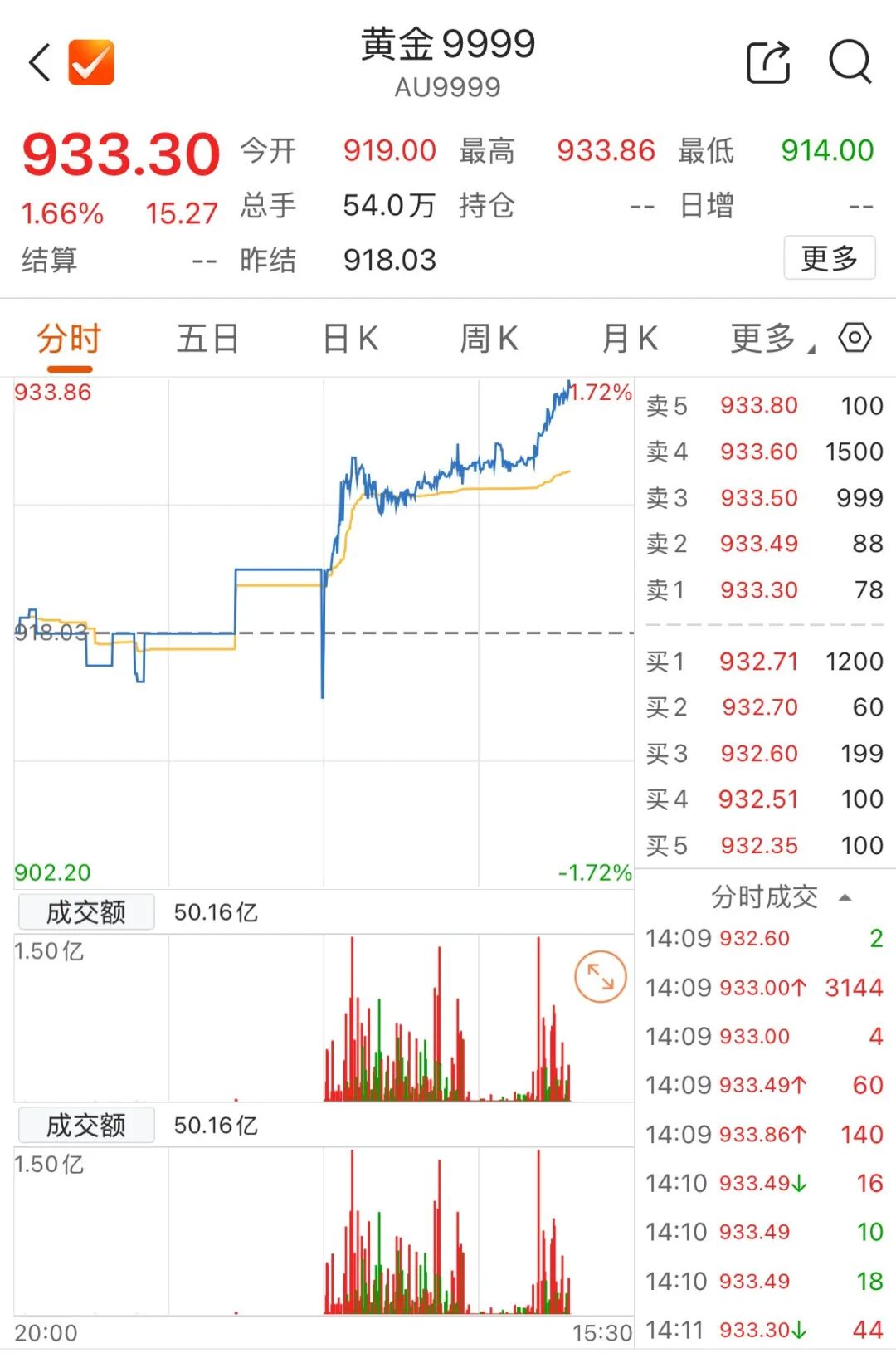This screenshot has width=896, height=1363.
Task: Select the 分时 chart tab
Action: pyautogui.click(x=69, y=340)
